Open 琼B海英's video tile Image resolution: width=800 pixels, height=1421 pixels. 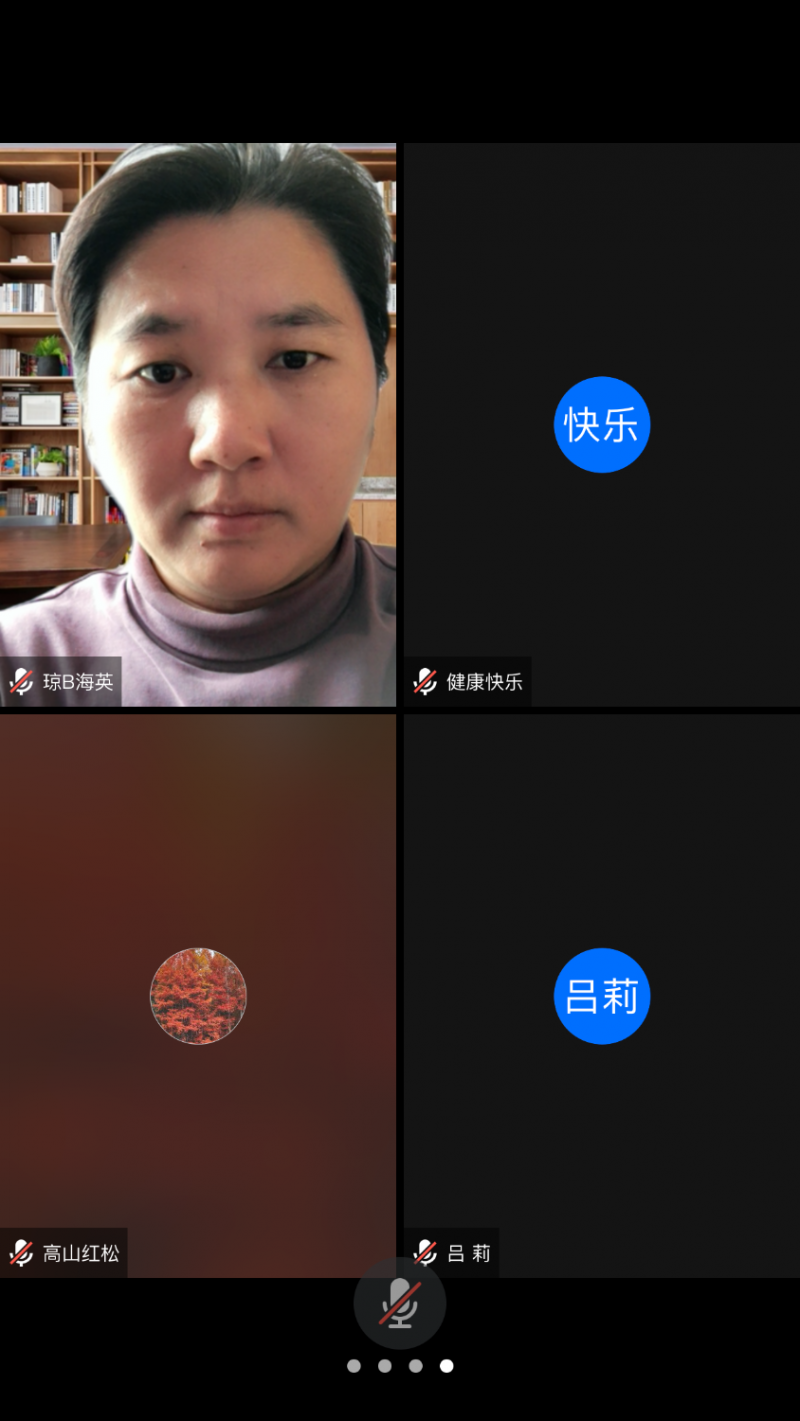[x=198, y=425]
